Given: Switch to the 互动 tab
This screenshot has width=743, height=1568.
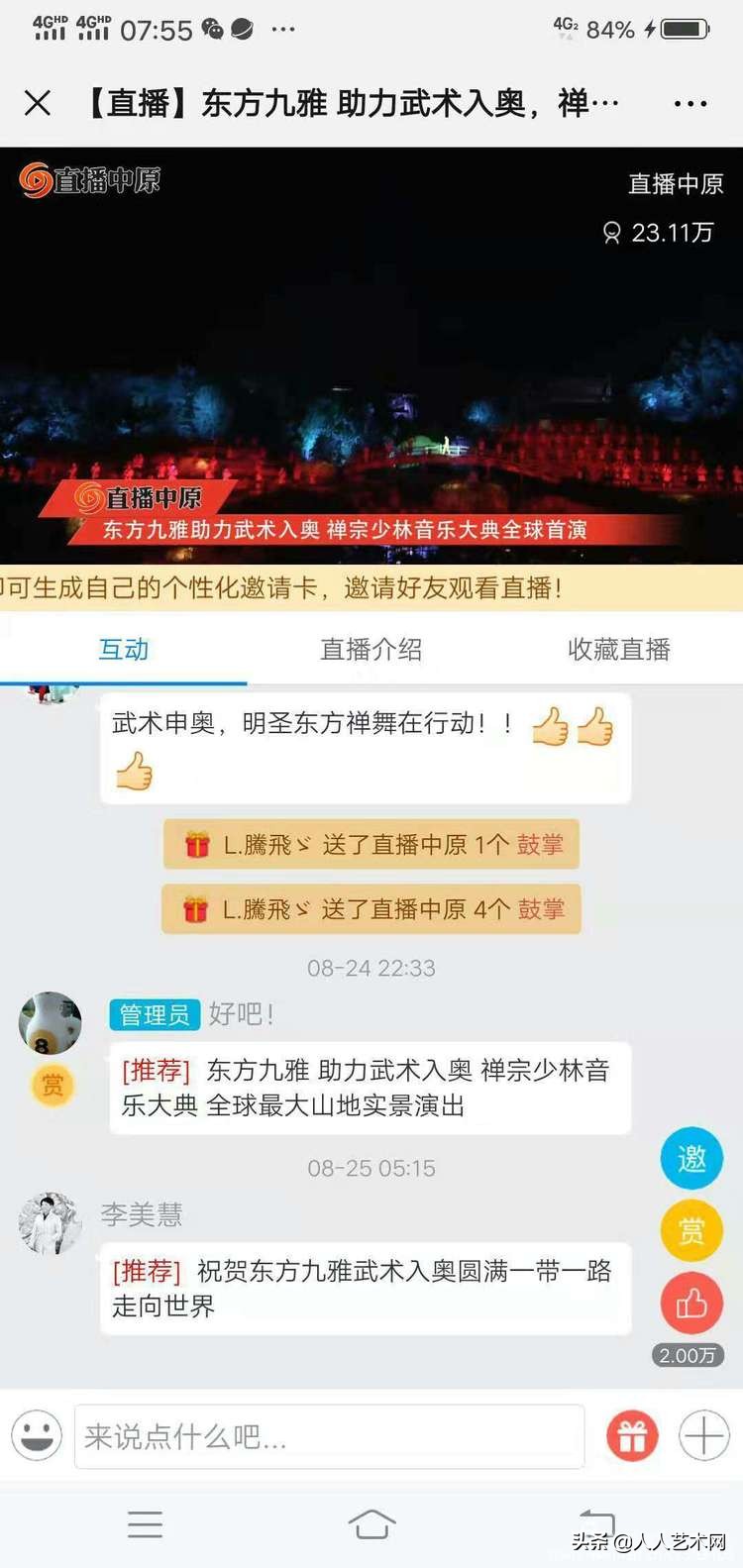Looking at the screenshot, I should tap(123, 650).
